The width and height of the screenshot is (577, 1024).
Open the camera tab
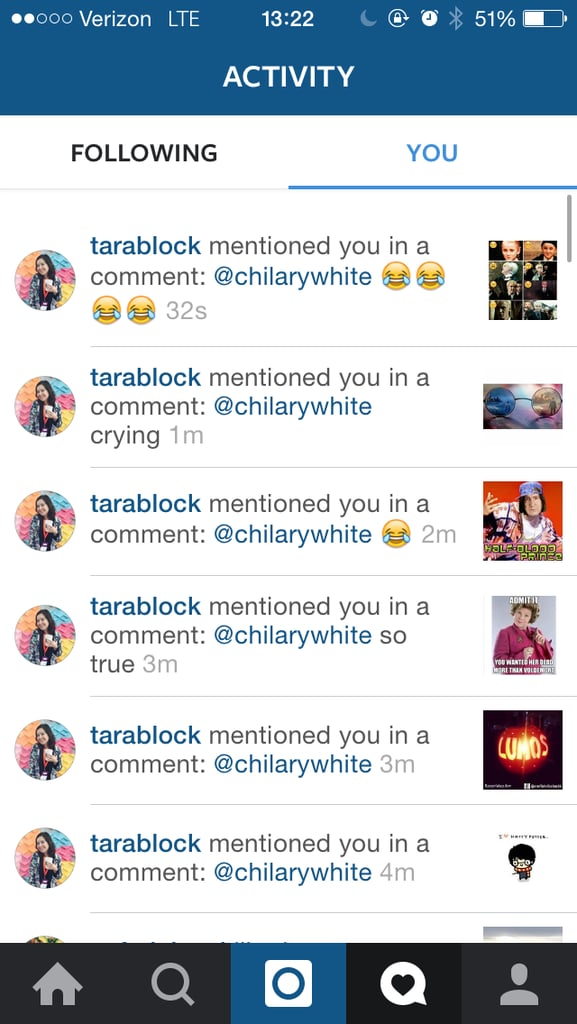tap(288, 984)
